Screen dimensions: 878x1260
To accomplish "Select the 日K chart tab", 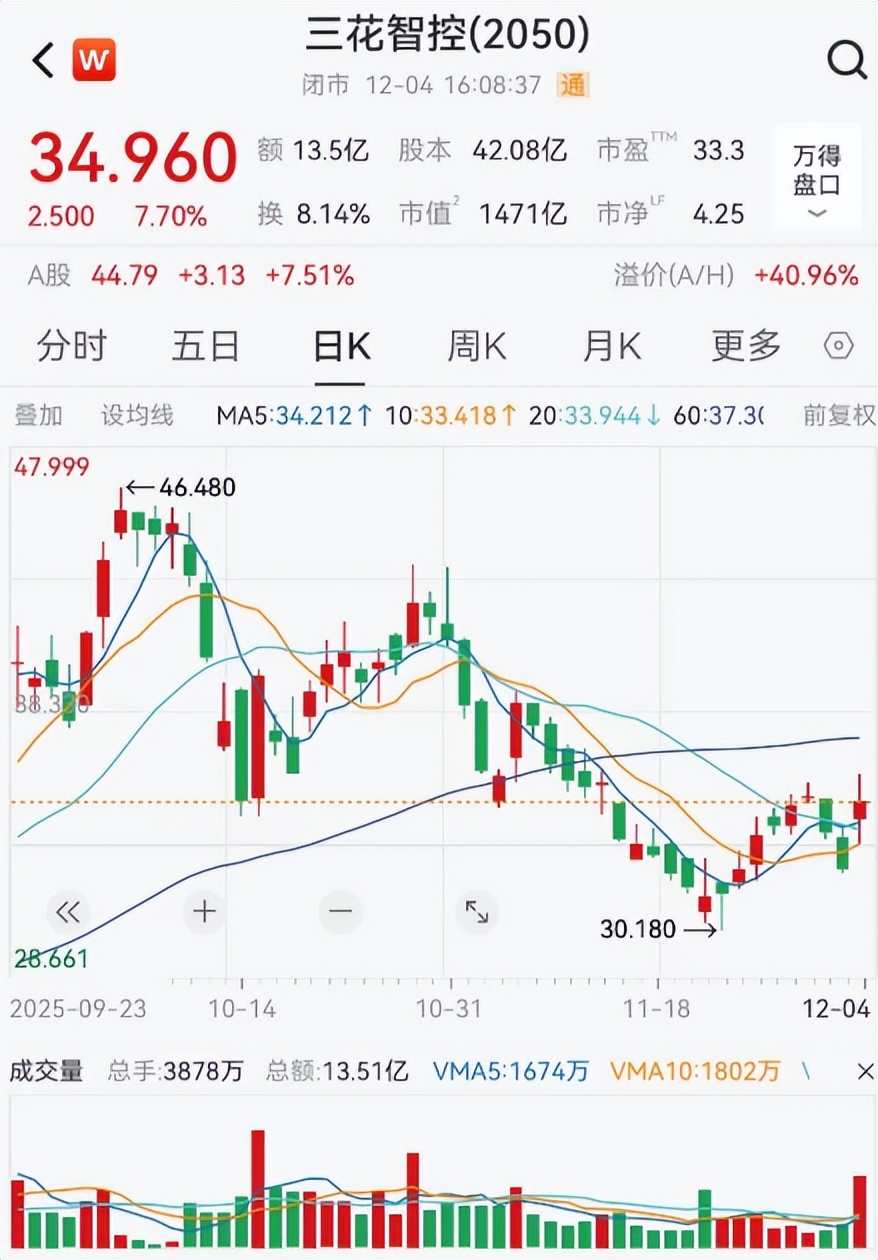I will click(341, 347).
